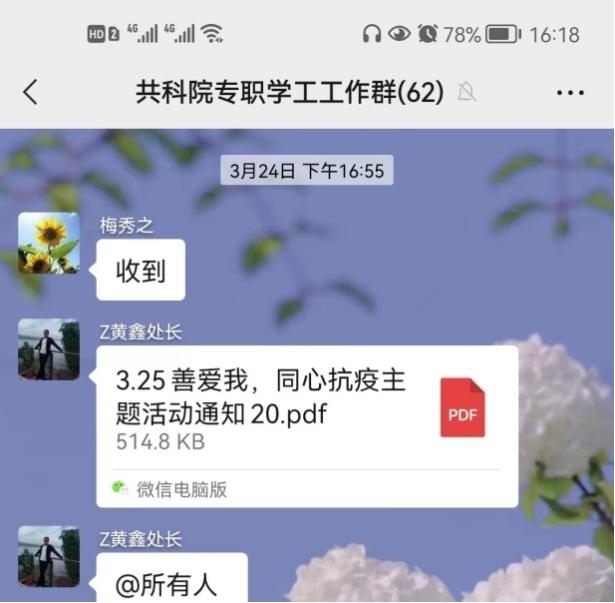This screenshot has height=603, width=615.
Task: Go back from the group chat
Action: click(x=30, y=93)
